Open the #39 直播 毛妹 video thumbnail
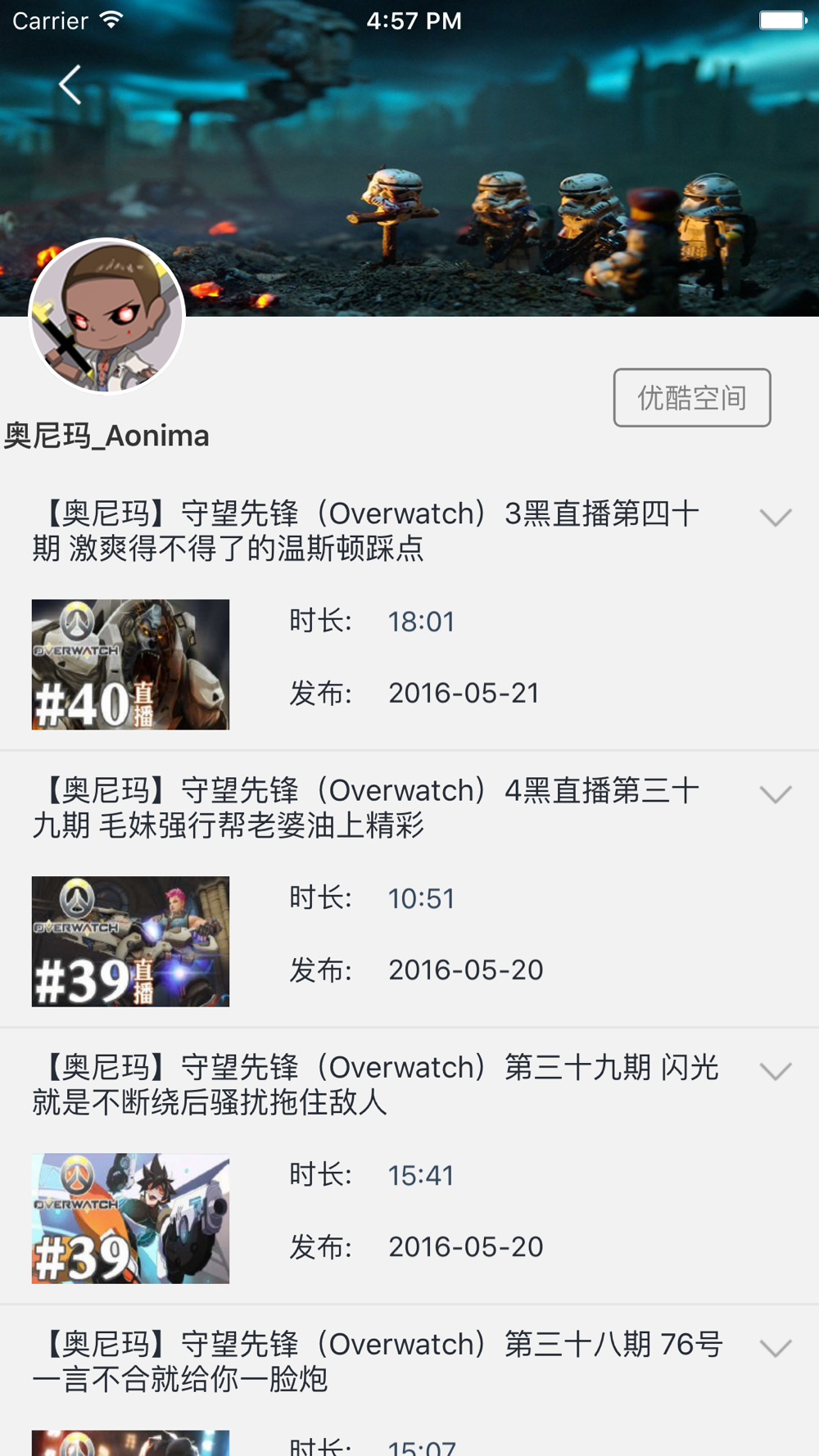Image resolution: width=819 pixels, height=1456 pixels. pos(130,941)
